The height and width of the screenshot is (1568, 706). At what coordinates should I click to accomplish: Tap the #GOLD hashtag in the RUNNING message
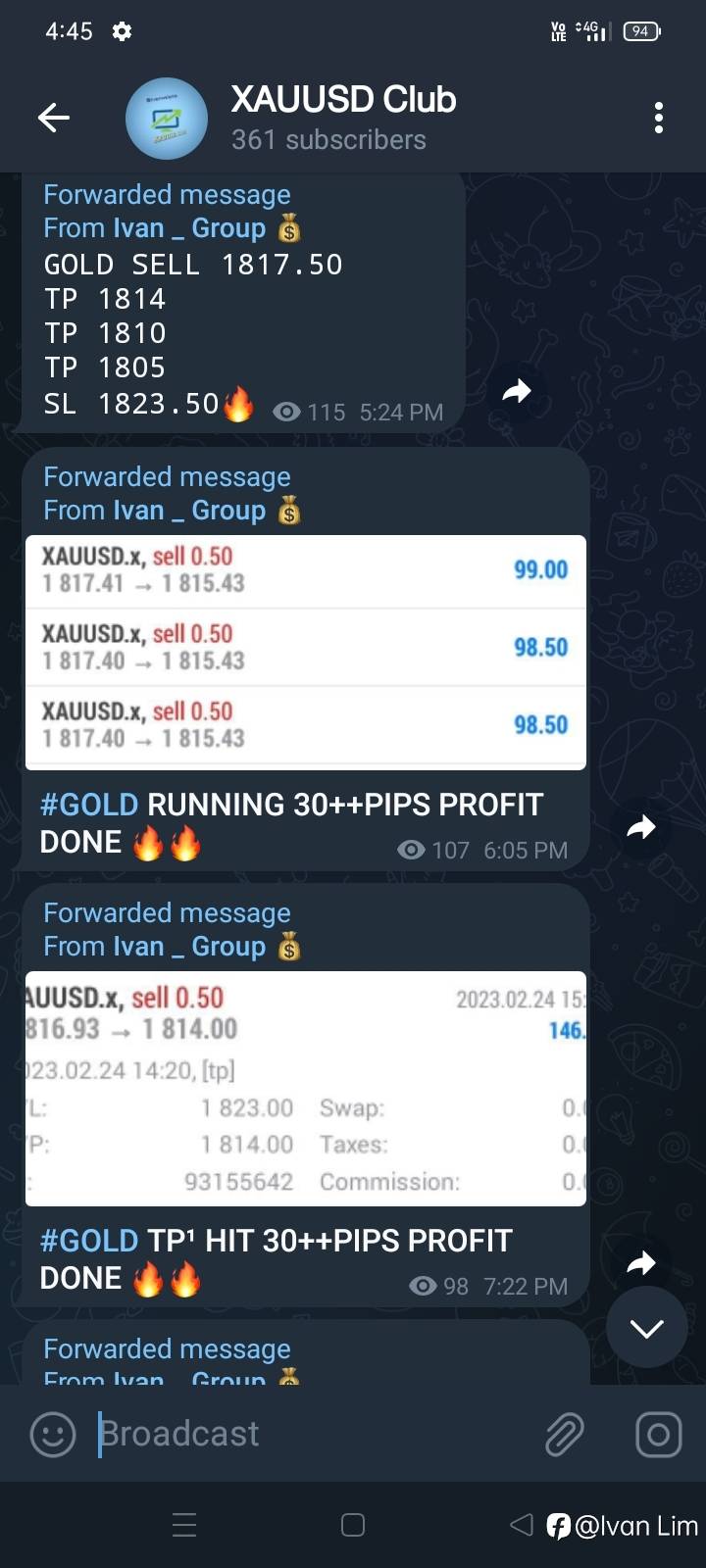click(x=89, y=805)
